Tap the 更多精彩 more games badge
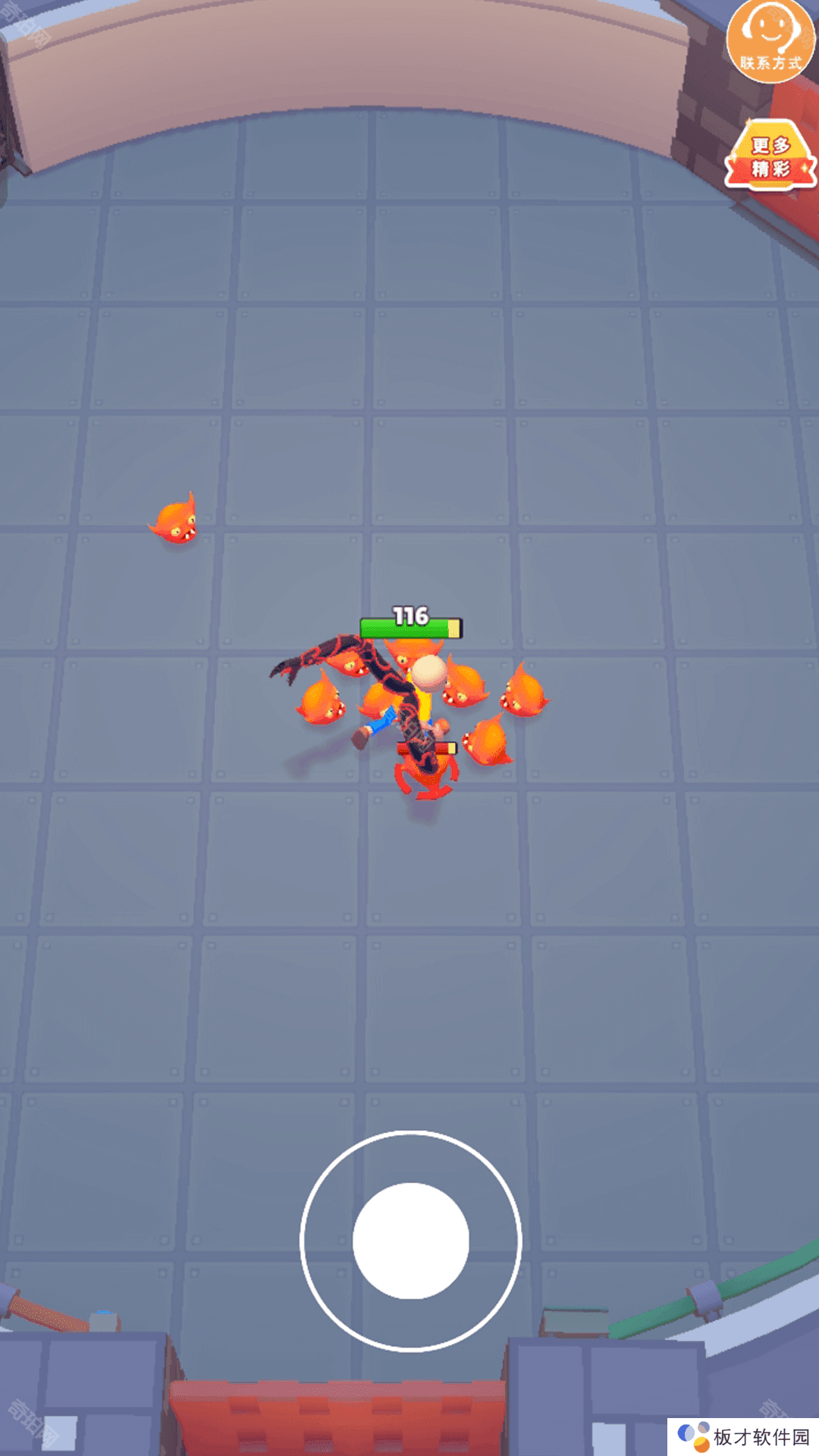819x1456 pixels. pos(770,156)
